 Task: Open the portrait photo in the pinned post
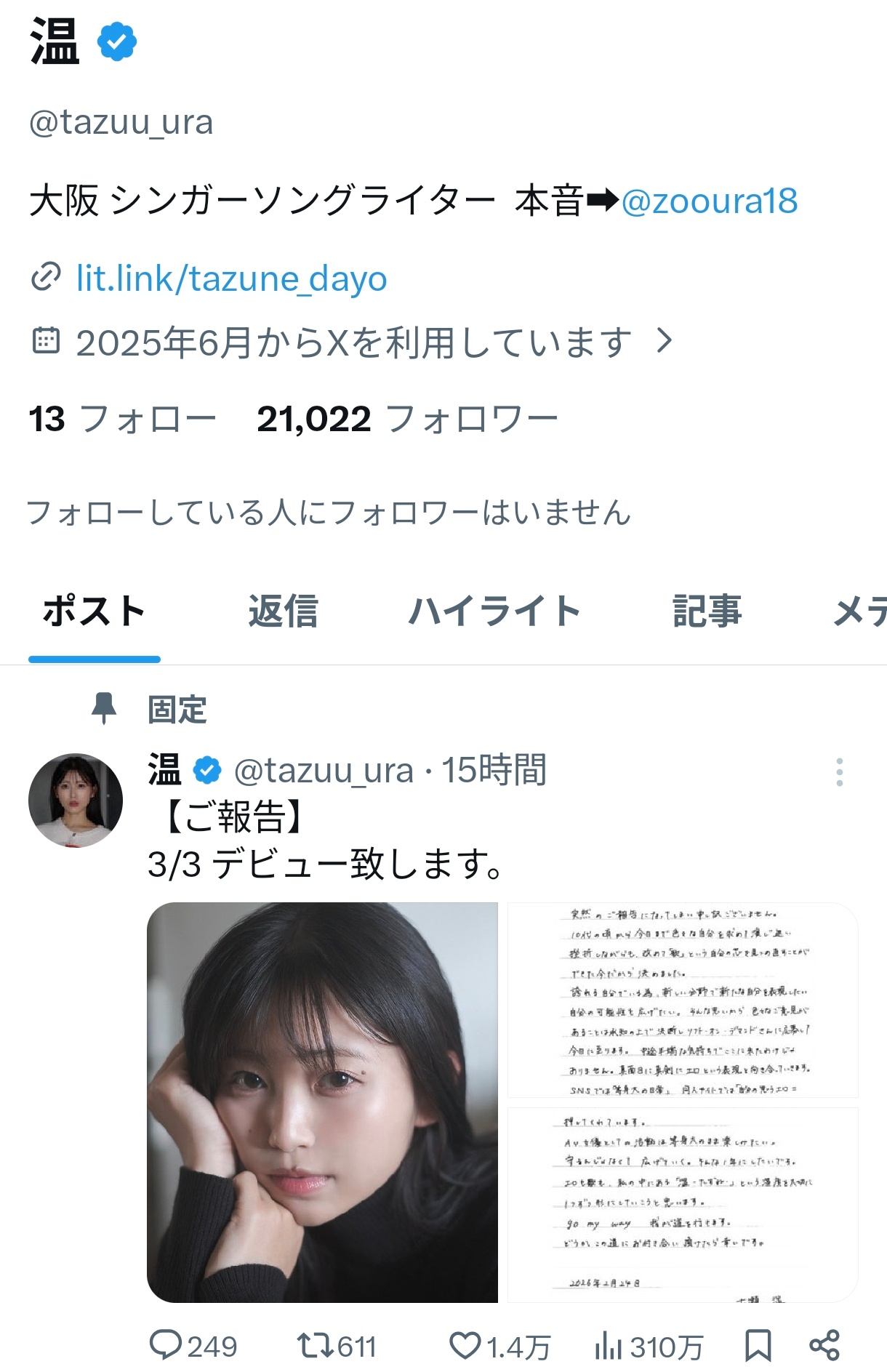tap(322, 1102)
